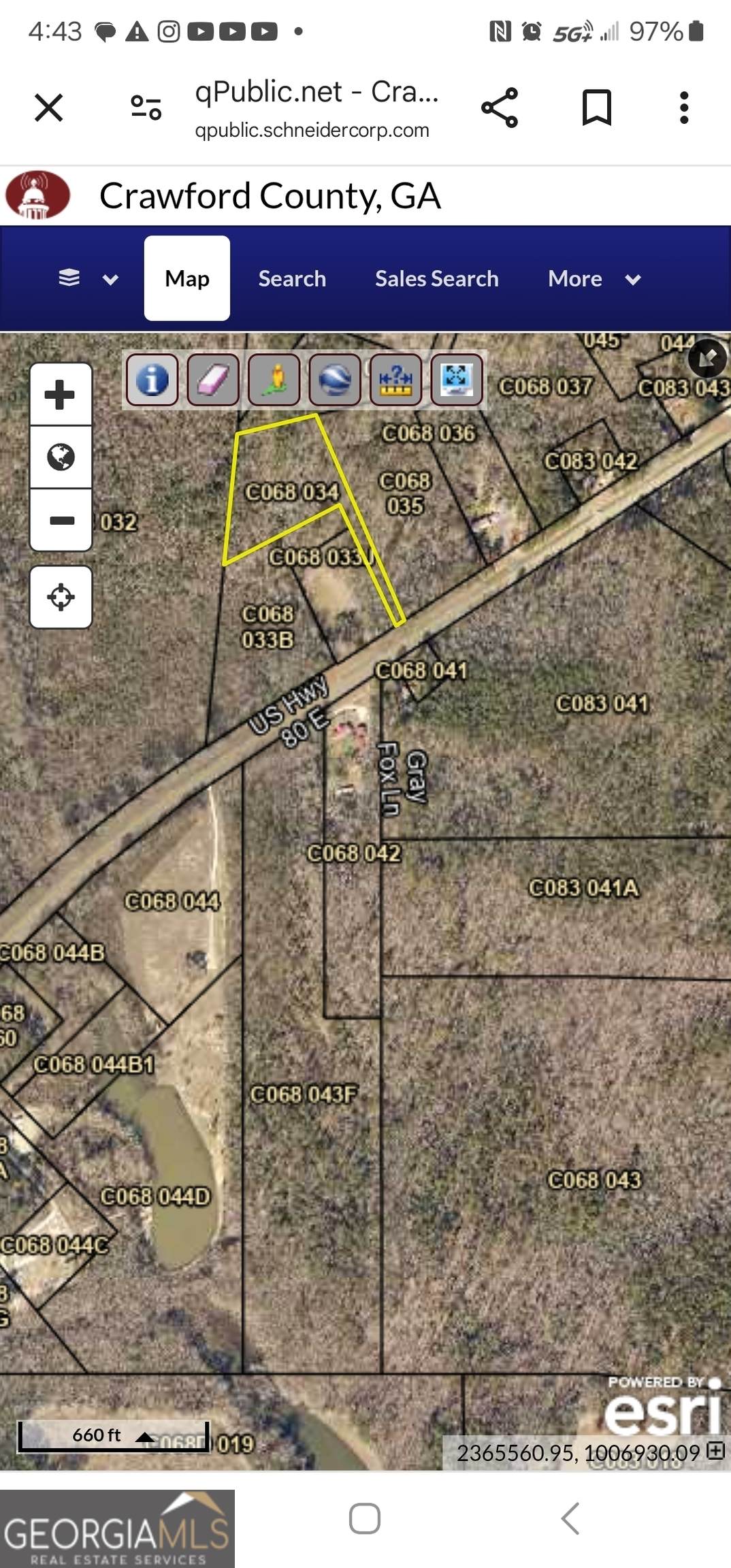Select the measure ruler tool
Image resolution: width=731 pixels, height=1568 pixels.
tap(395, 380)
